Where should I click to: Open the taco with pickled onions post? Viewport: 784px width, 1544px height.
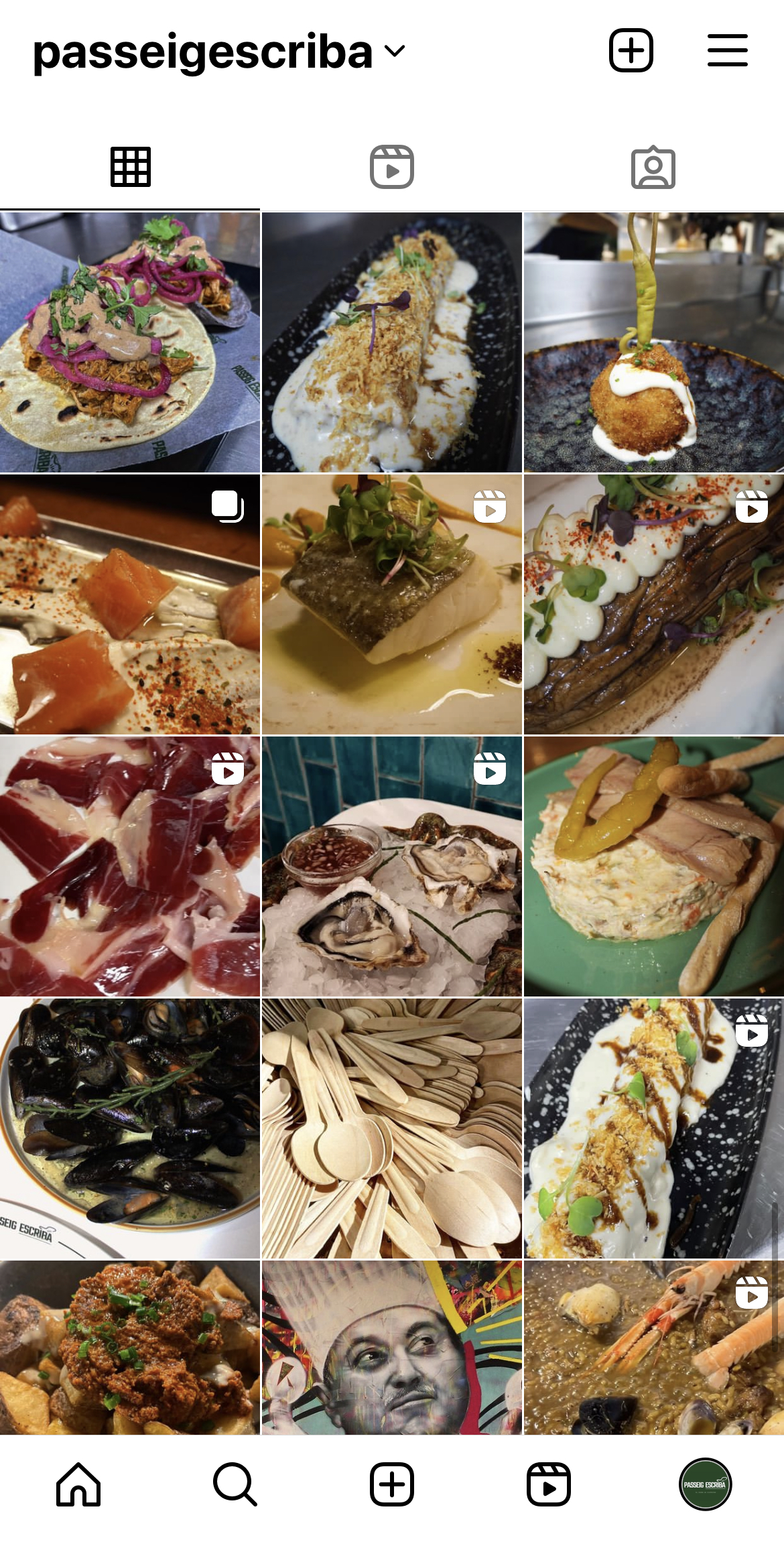pos(130,342)
